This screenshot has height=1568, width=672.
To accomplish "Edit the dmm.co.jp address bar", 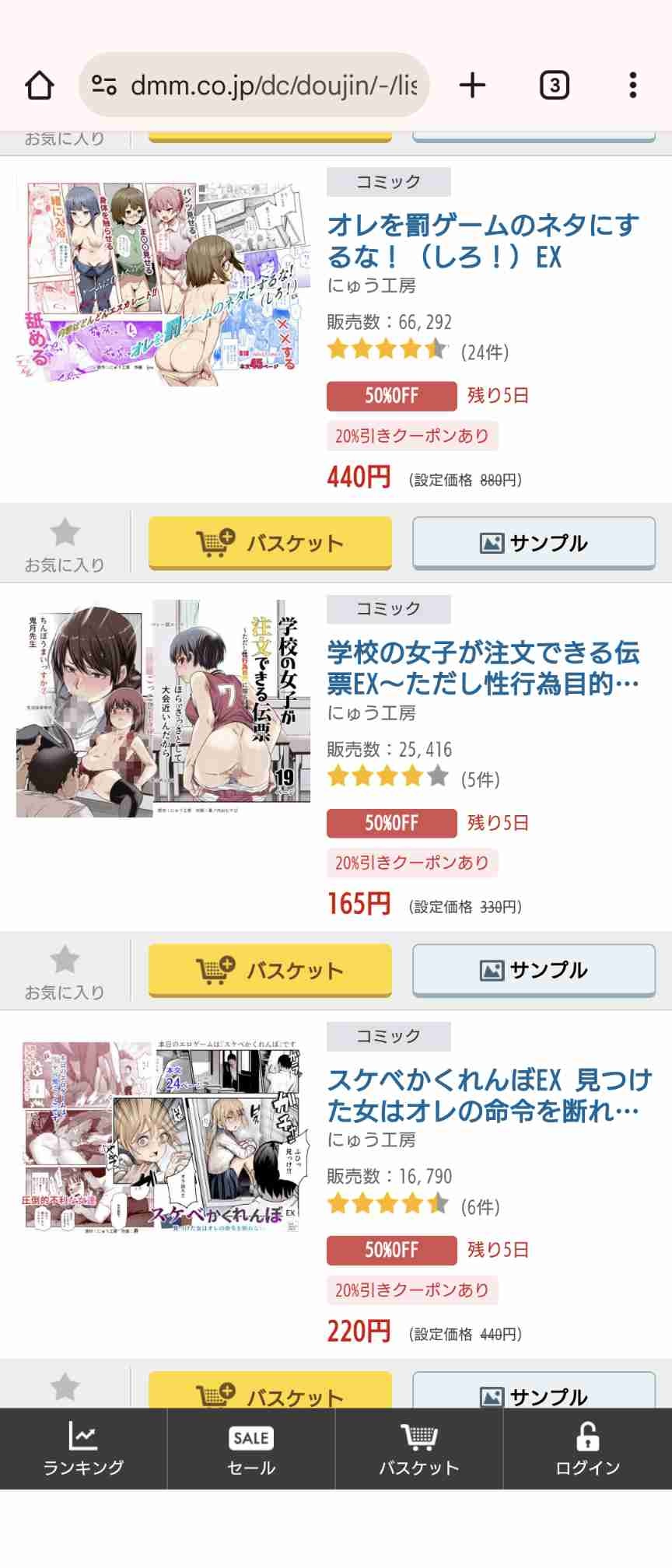I will click(x=257, y=86).
